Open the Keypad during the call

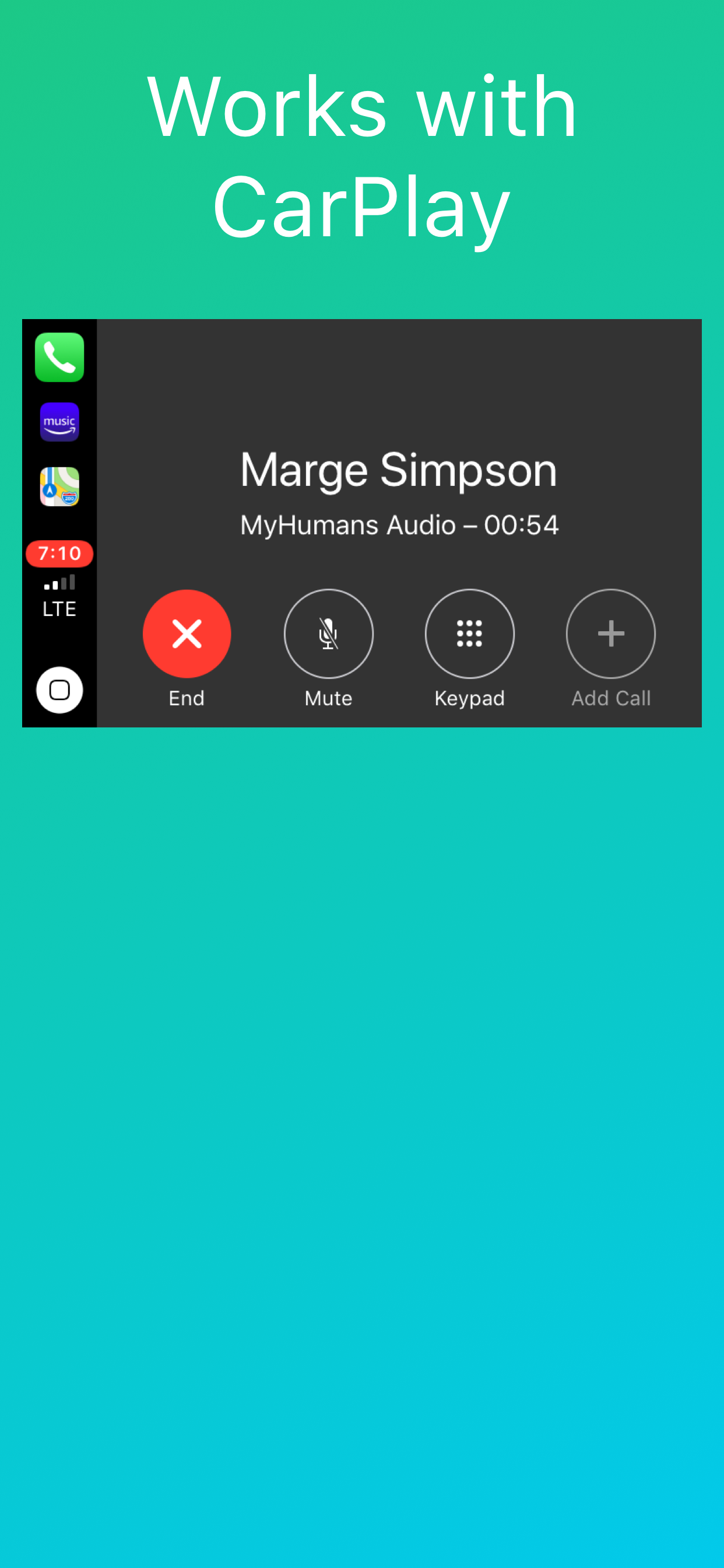click(470, 633)
